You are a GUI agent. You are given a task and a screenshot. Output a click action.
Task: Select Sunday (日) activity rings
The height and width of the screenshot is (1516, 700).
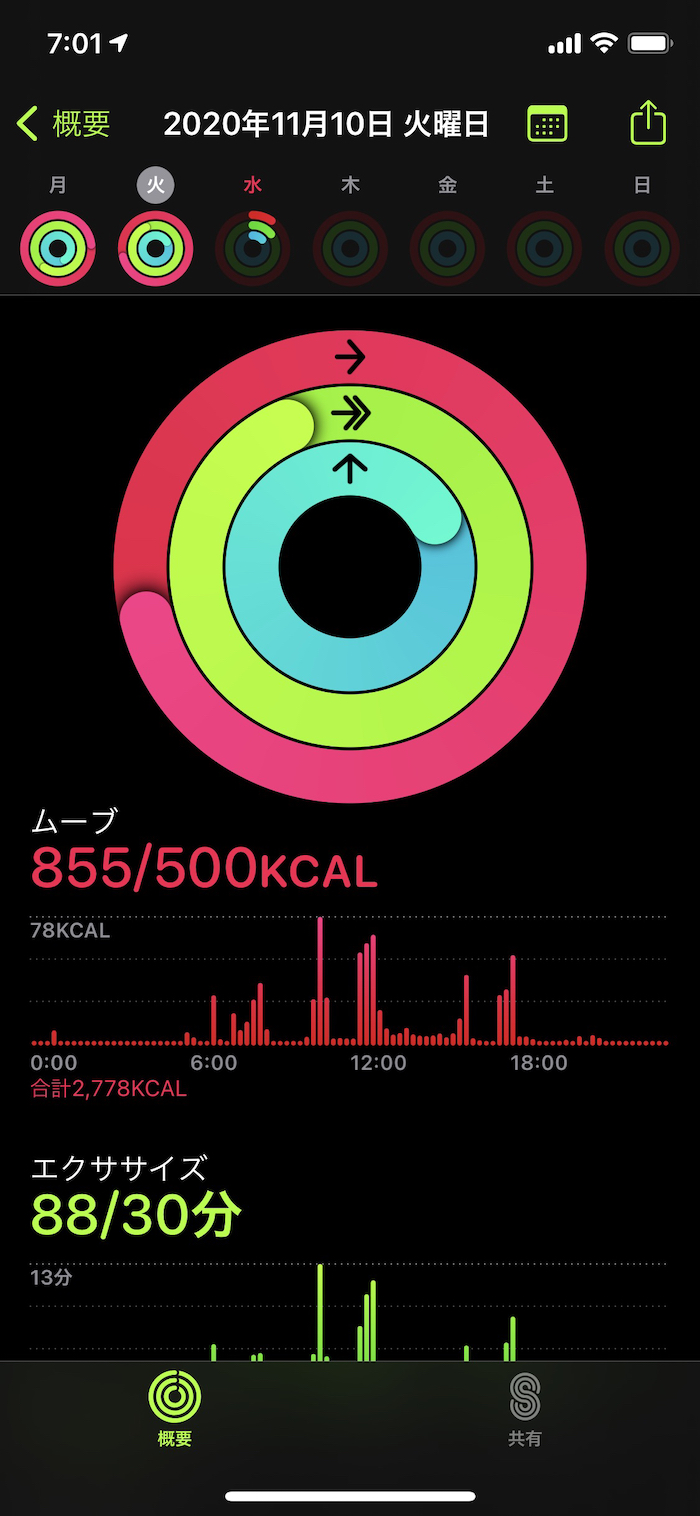point(642,248)
